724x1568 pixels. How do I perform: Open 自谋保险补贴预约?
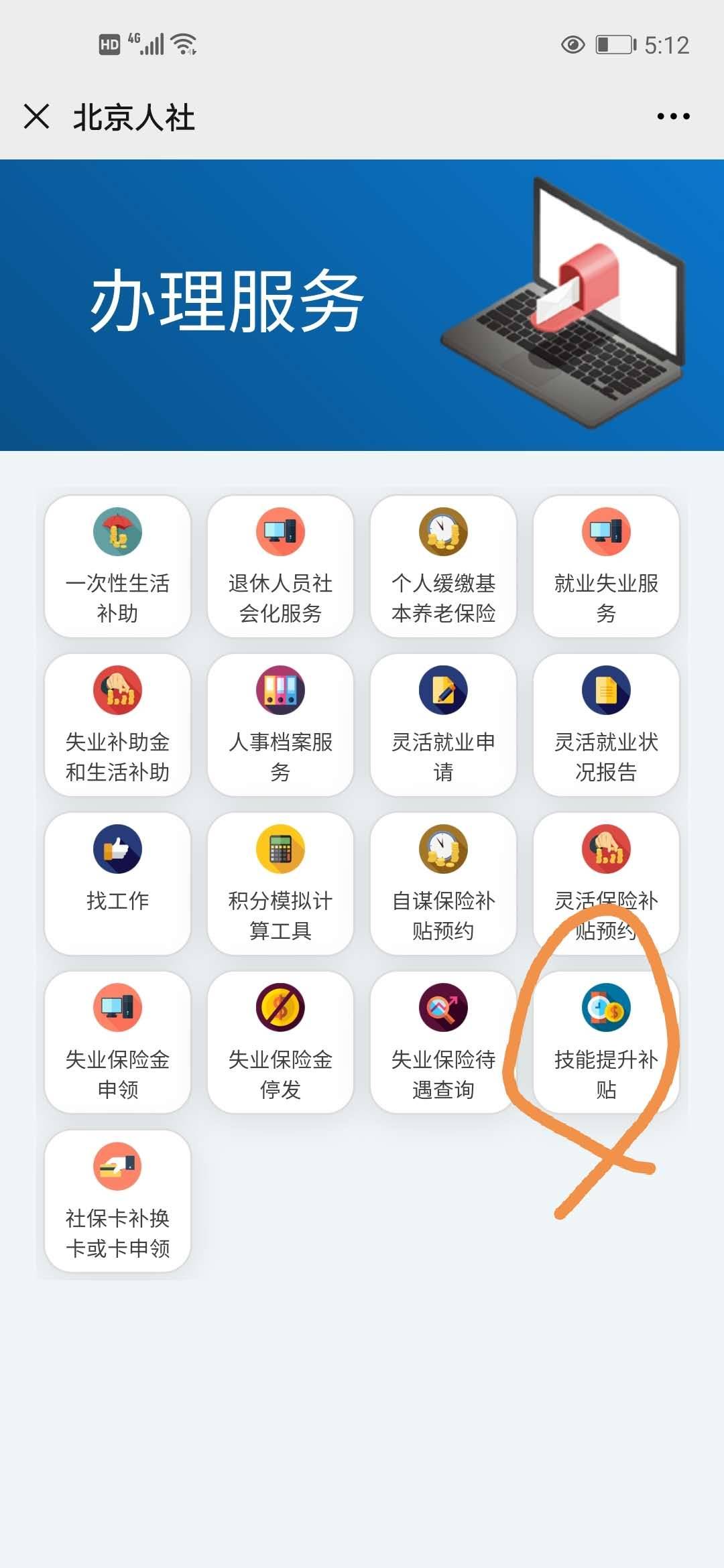pos(443,884)
